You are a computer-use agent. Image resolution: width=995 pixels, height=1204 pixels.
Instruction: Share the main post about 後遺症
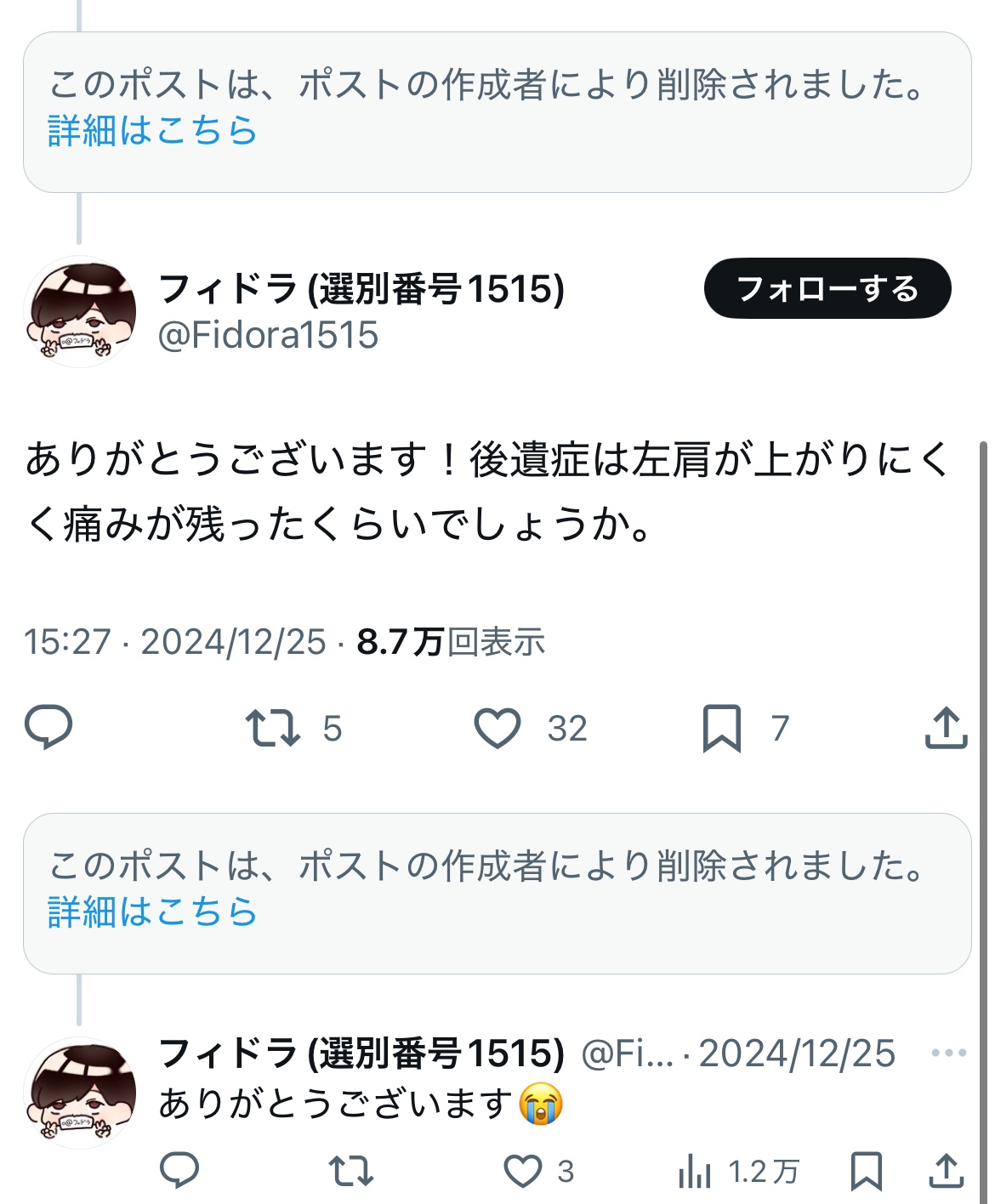tap(946, 728)
